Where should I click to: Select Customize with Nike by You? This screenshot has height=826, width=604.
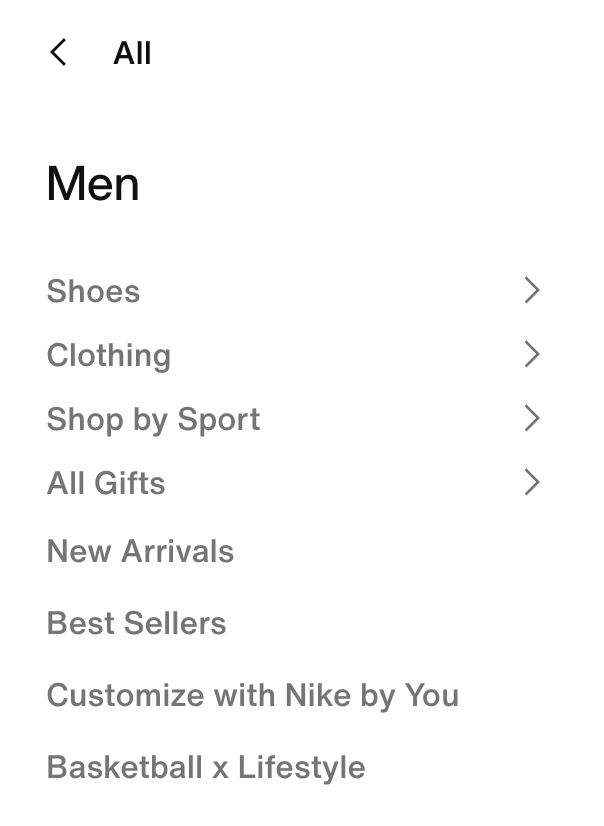point(252,695)
